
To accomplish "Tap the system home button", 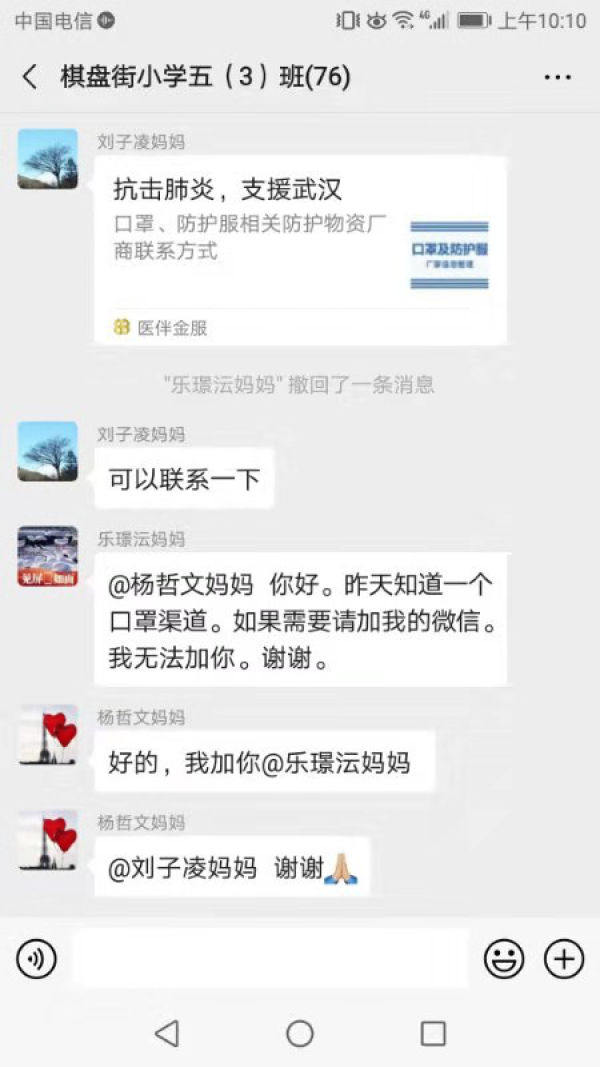I will 300,1033.
